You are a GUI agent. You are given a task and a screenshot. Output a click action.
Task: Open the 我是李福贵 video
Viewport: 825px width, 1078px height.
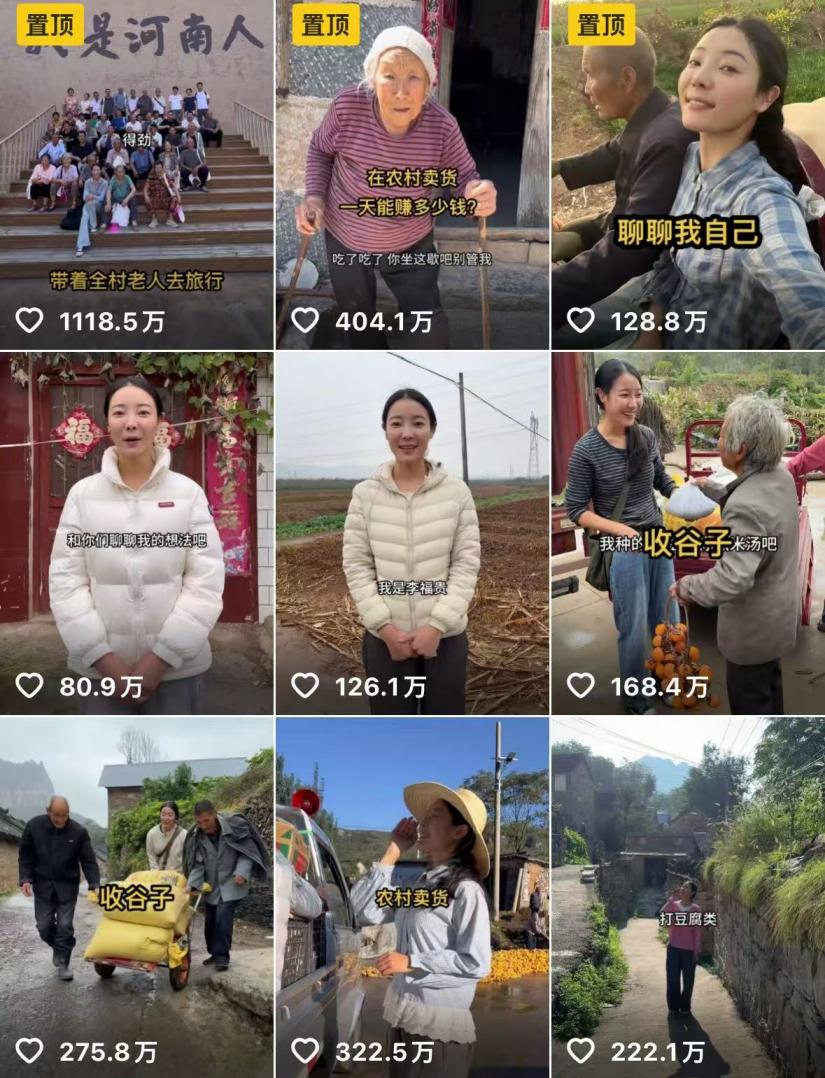click(x=412, y=532)
